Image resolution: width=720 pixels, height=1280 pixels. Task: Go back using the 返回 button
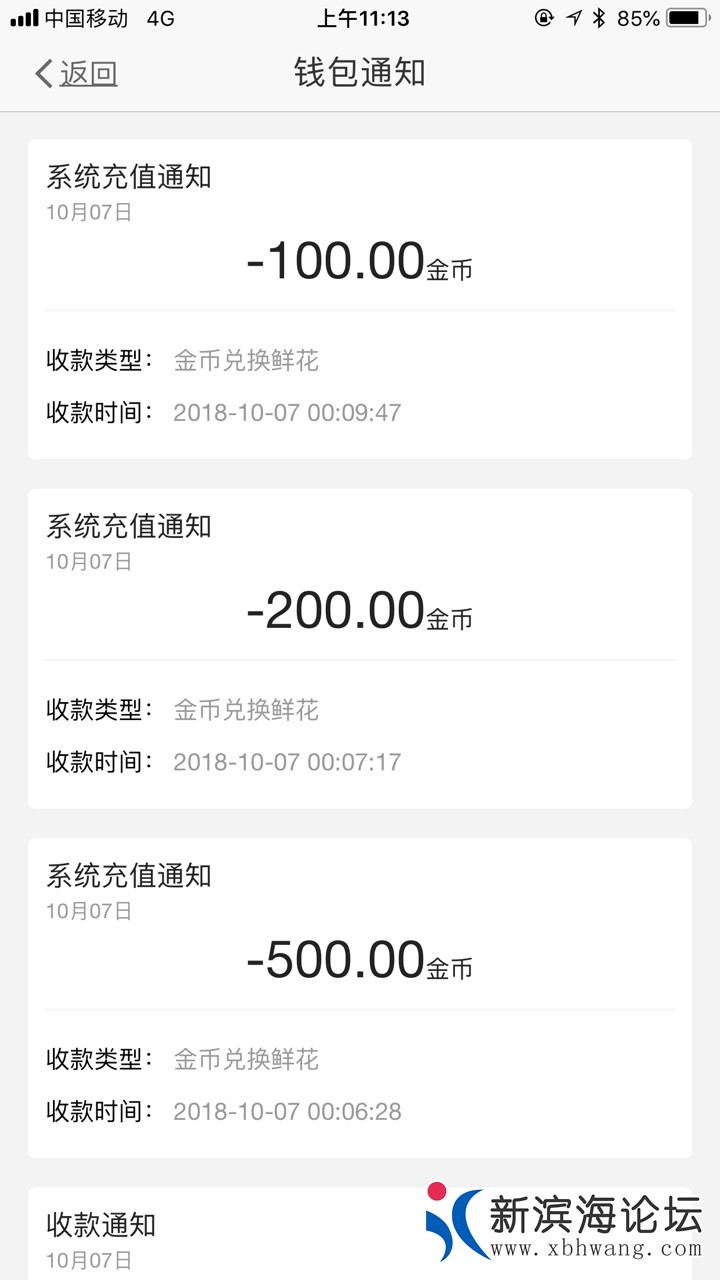click(77, 73)
